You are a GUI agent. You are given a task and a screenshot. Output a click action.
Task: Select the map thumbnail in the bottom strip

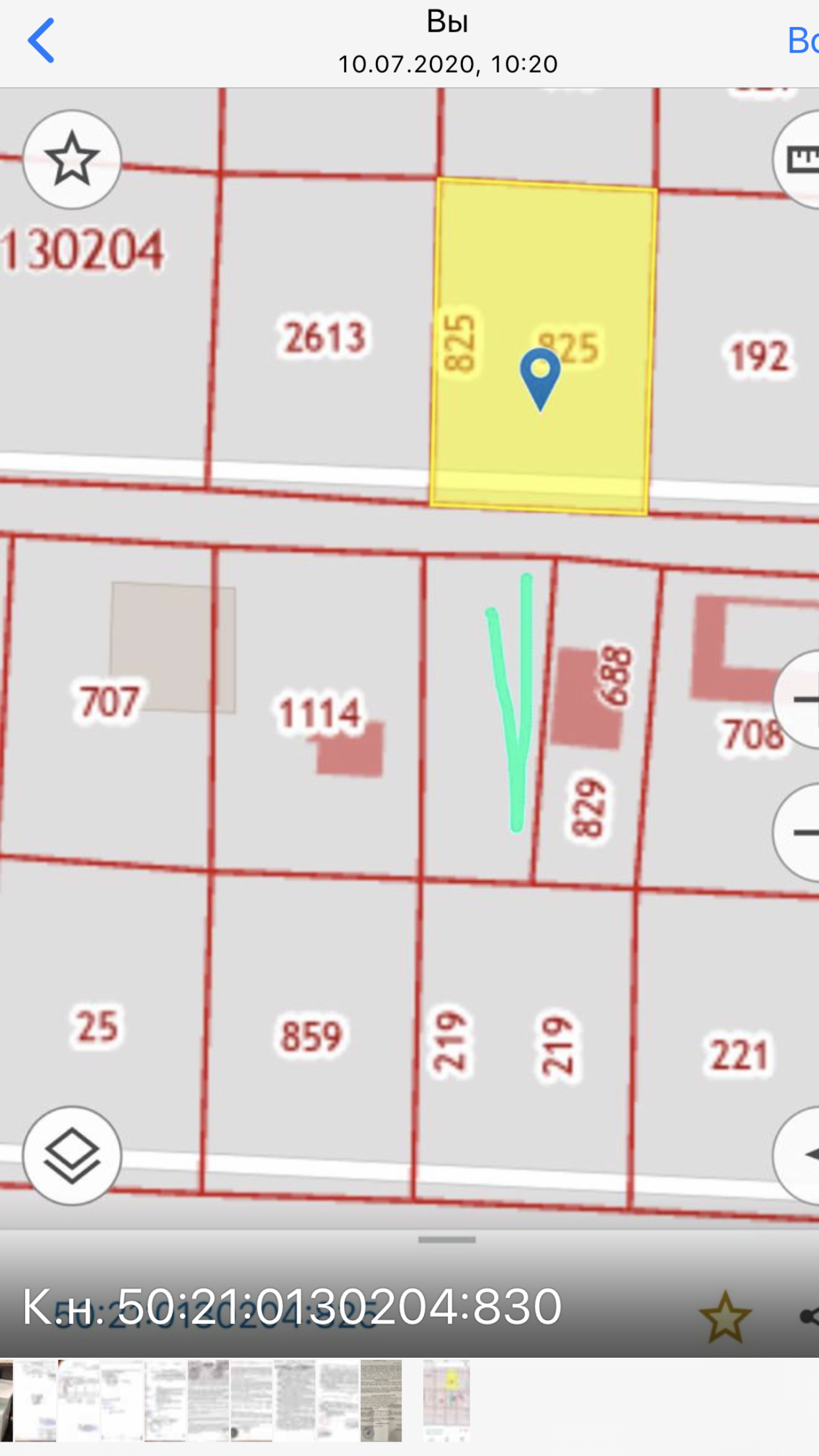446,1401
